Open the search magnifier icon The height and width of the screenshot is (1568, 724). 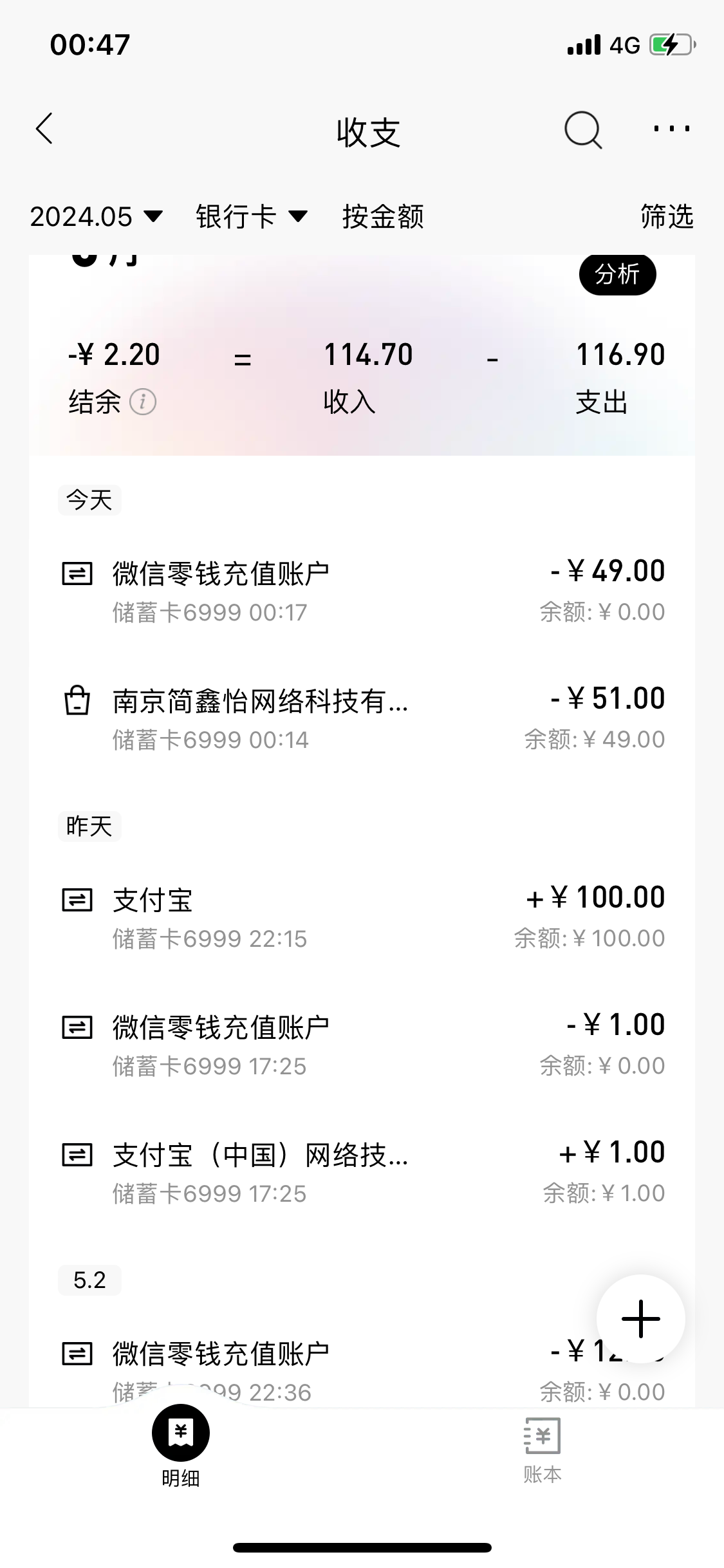pyautogui.click(x=582, y=131)
